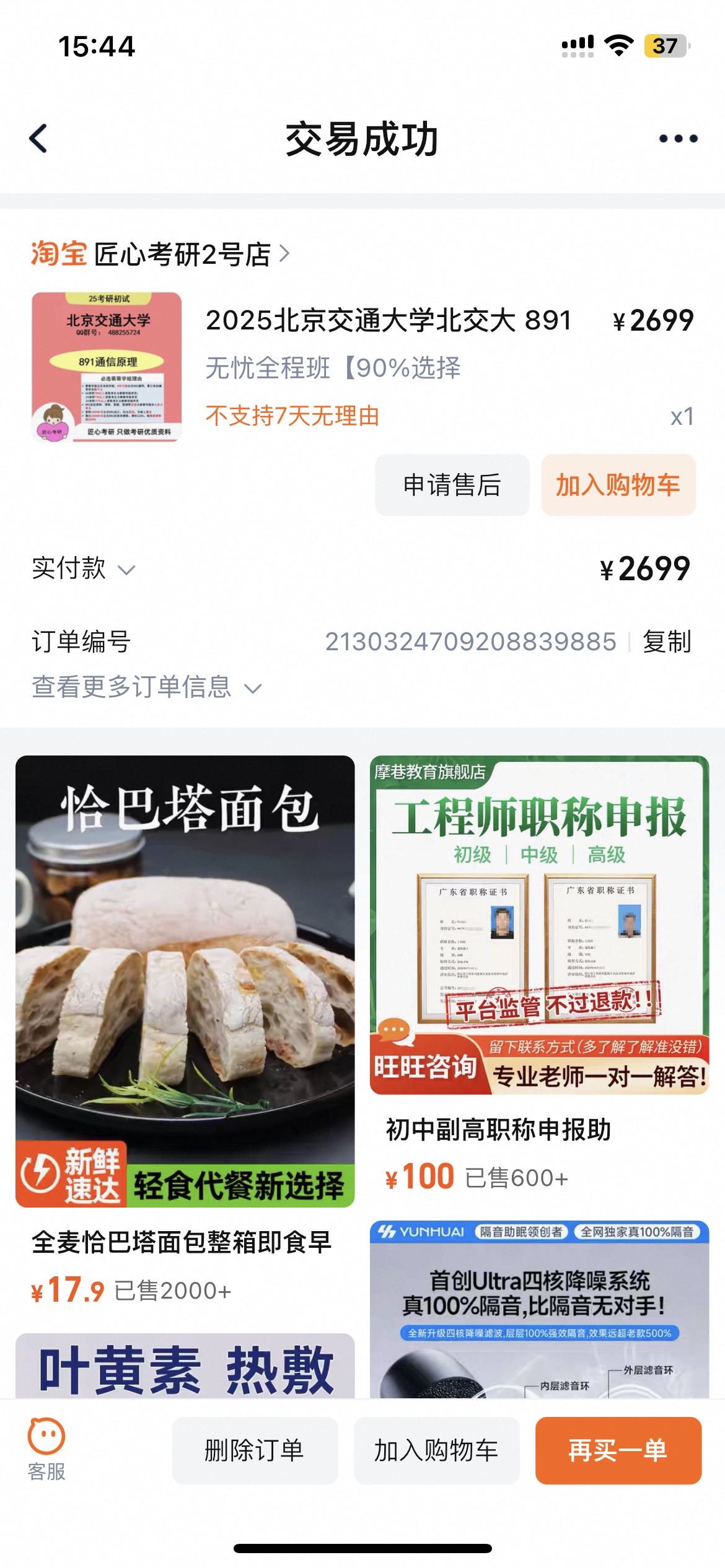Open the three-dot overflow menu
725x1568 pixels.
[x=678, y=139]
